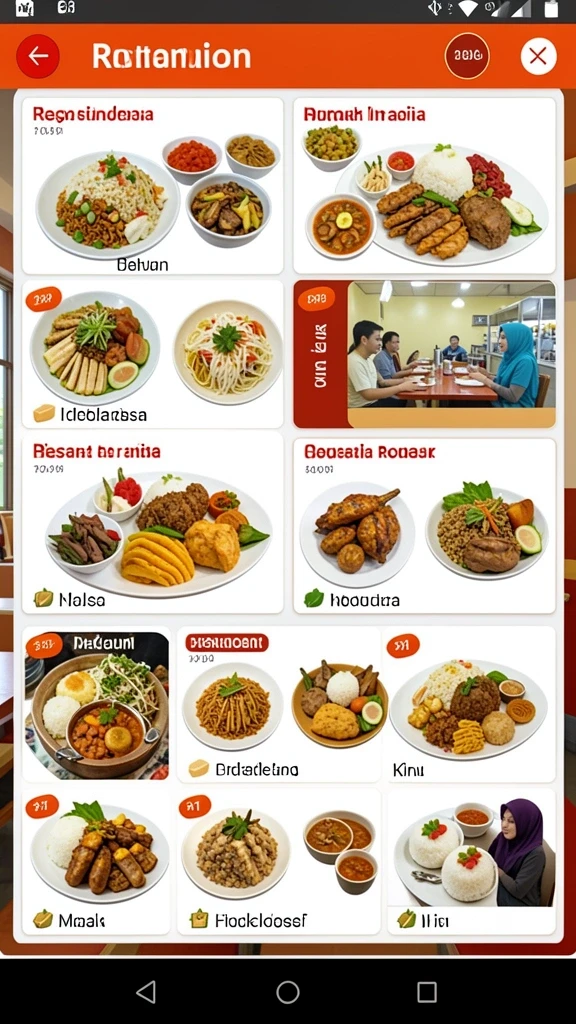Select the Flockloosf dish card
This screenshot has width=576, height=1024.
[279, 861]
